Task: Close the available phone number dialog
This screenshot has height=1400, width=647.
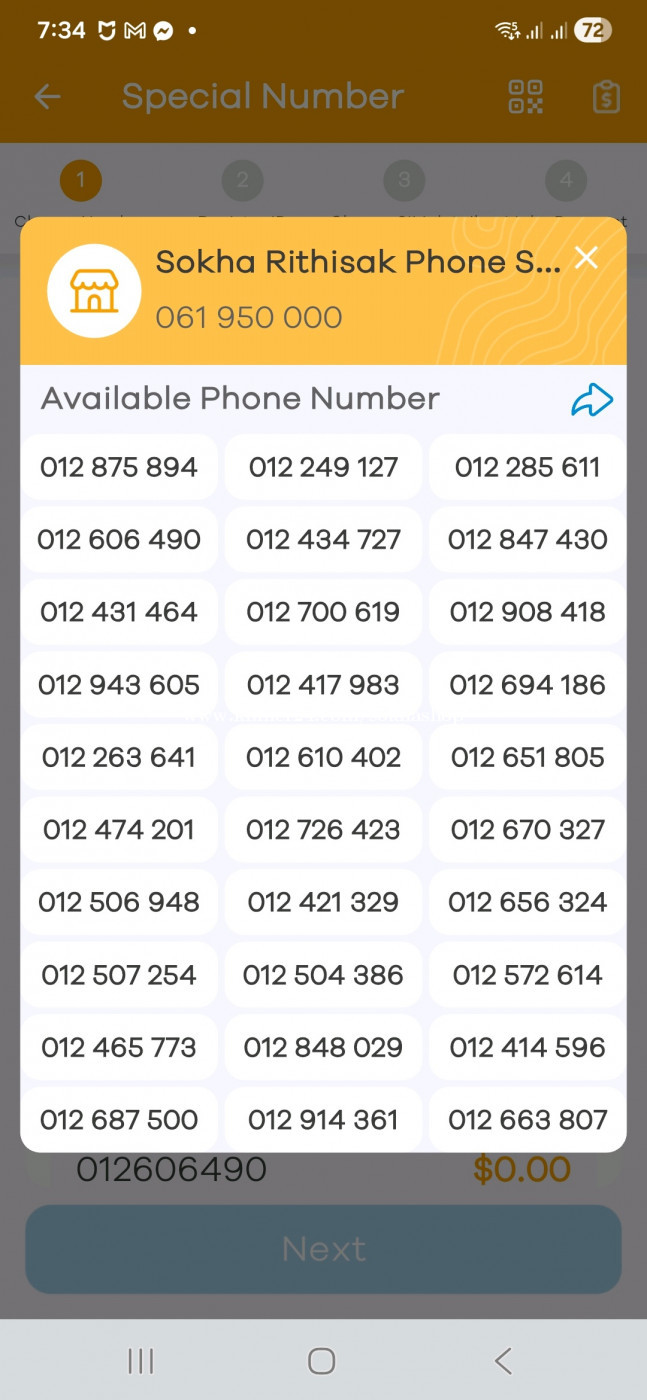Action: 586,258
